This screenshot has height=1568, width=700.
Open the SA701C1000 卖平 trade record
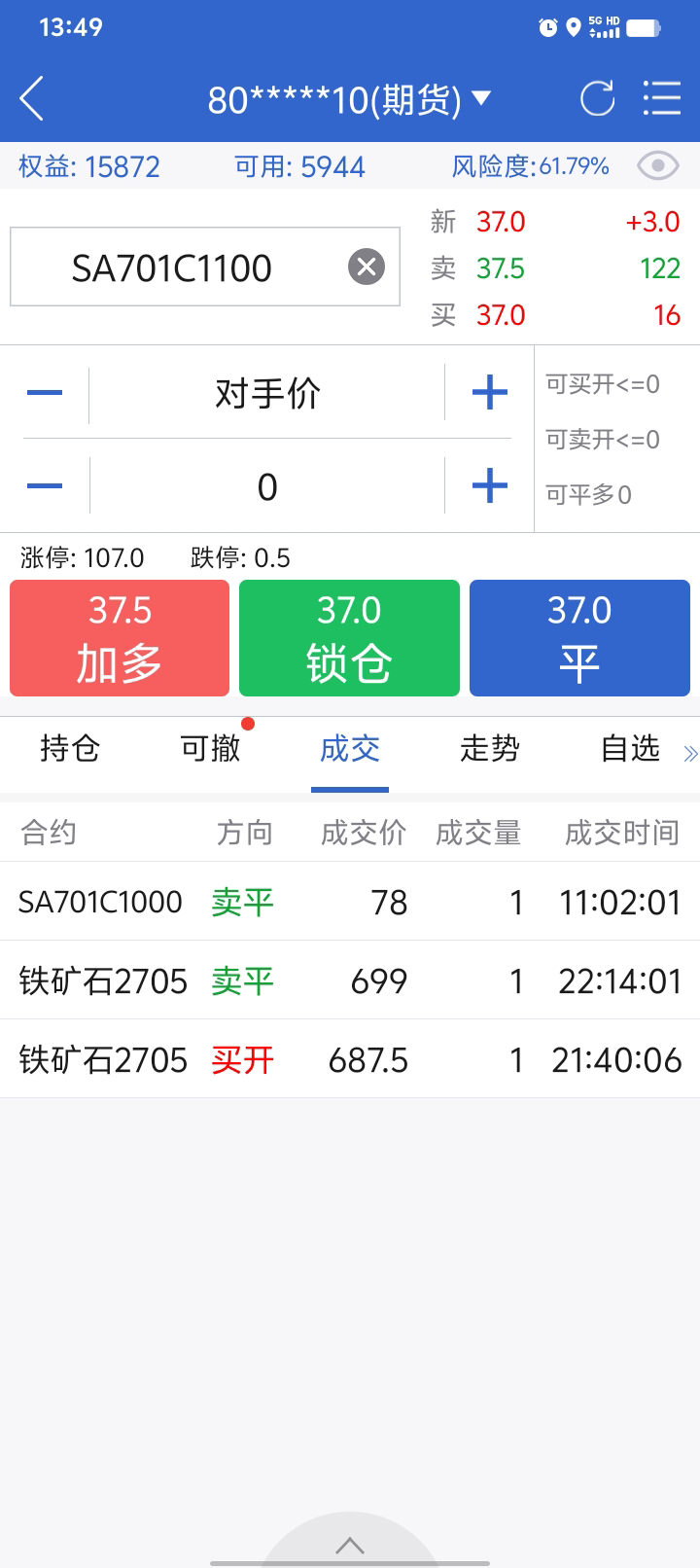(x=350, y=902)
